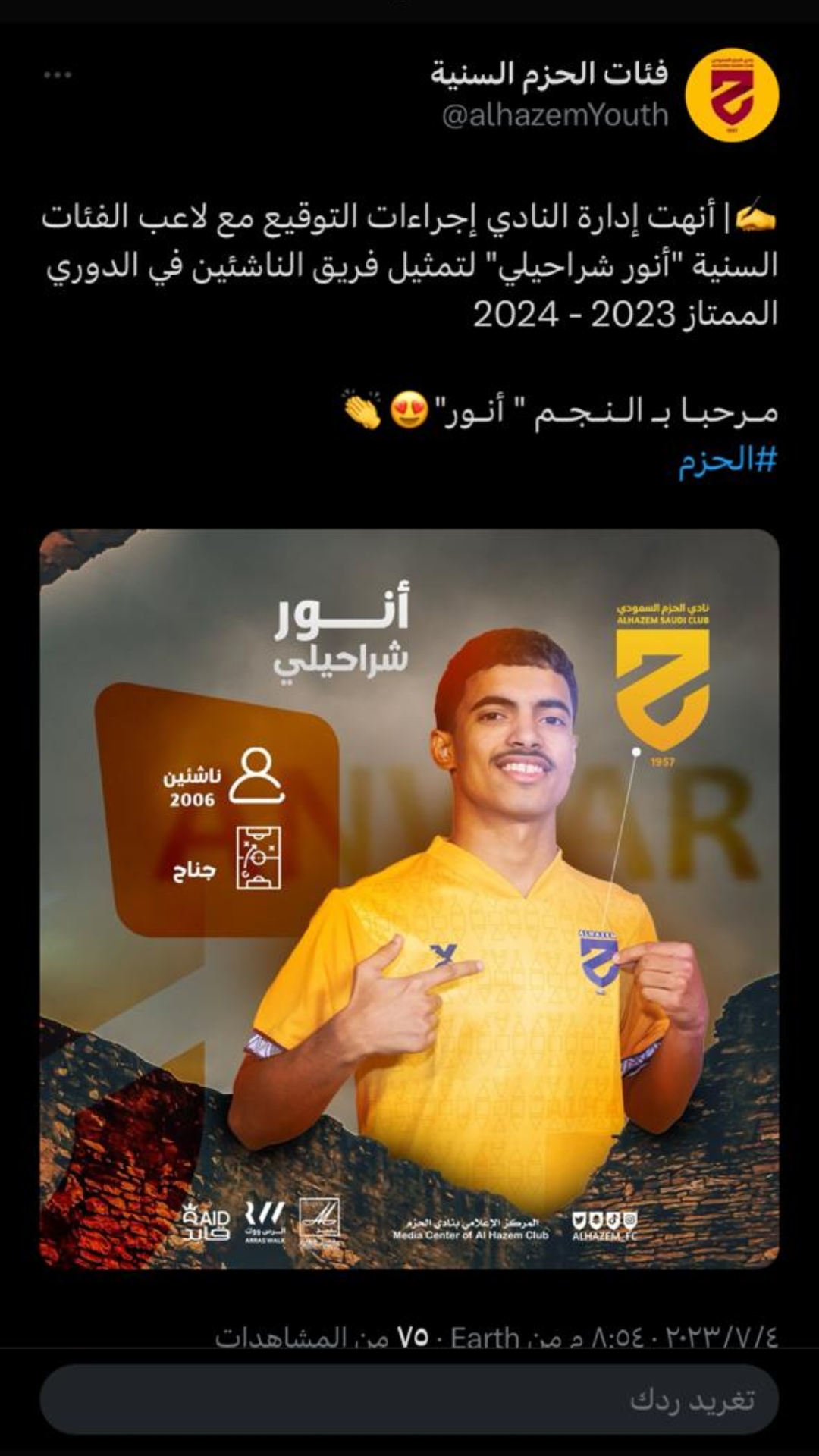Screen dimensions: 819x1456
Task: Open the @alhazemYouth account handle
Action: click(x=554, y=115)
